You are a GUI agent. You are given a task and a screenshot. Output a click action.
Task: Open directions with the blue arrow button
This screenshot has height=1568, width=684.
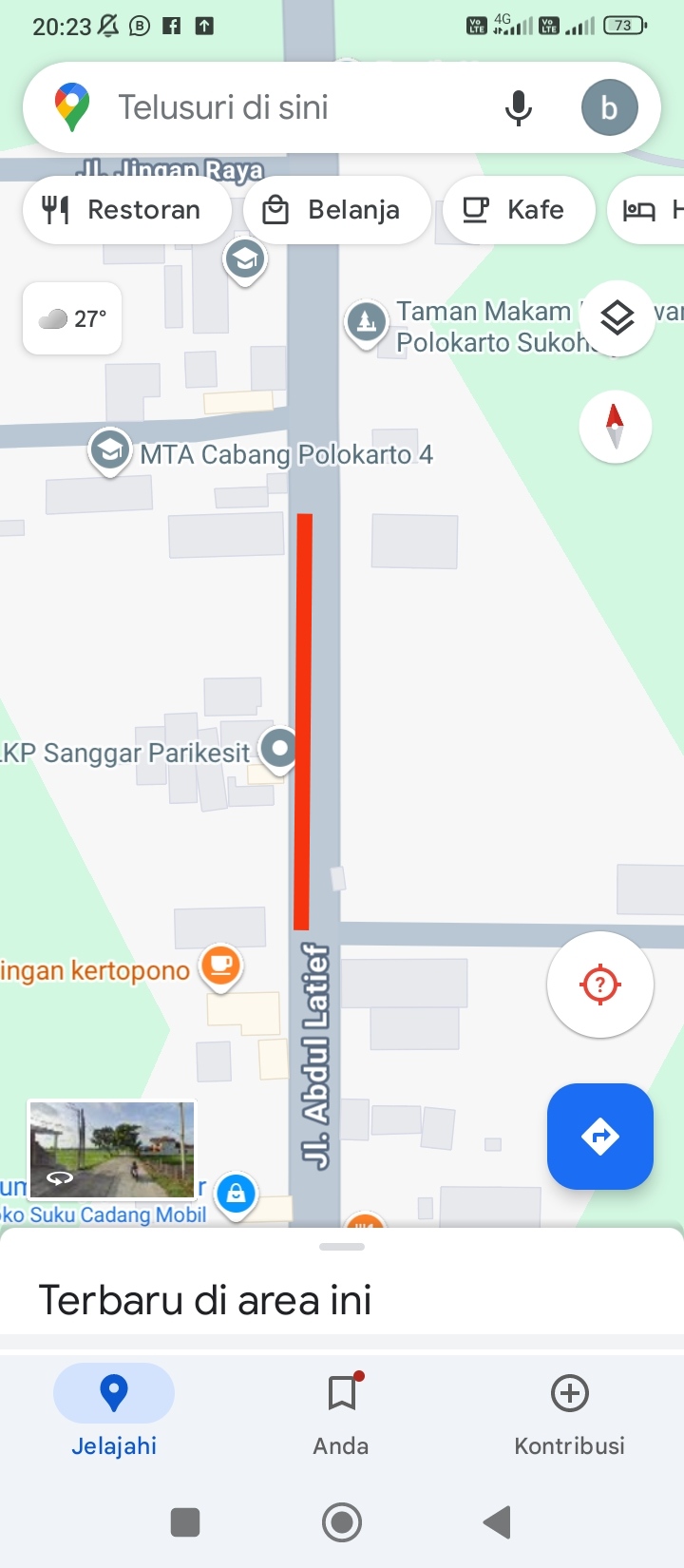click(x=599, y=1136)
